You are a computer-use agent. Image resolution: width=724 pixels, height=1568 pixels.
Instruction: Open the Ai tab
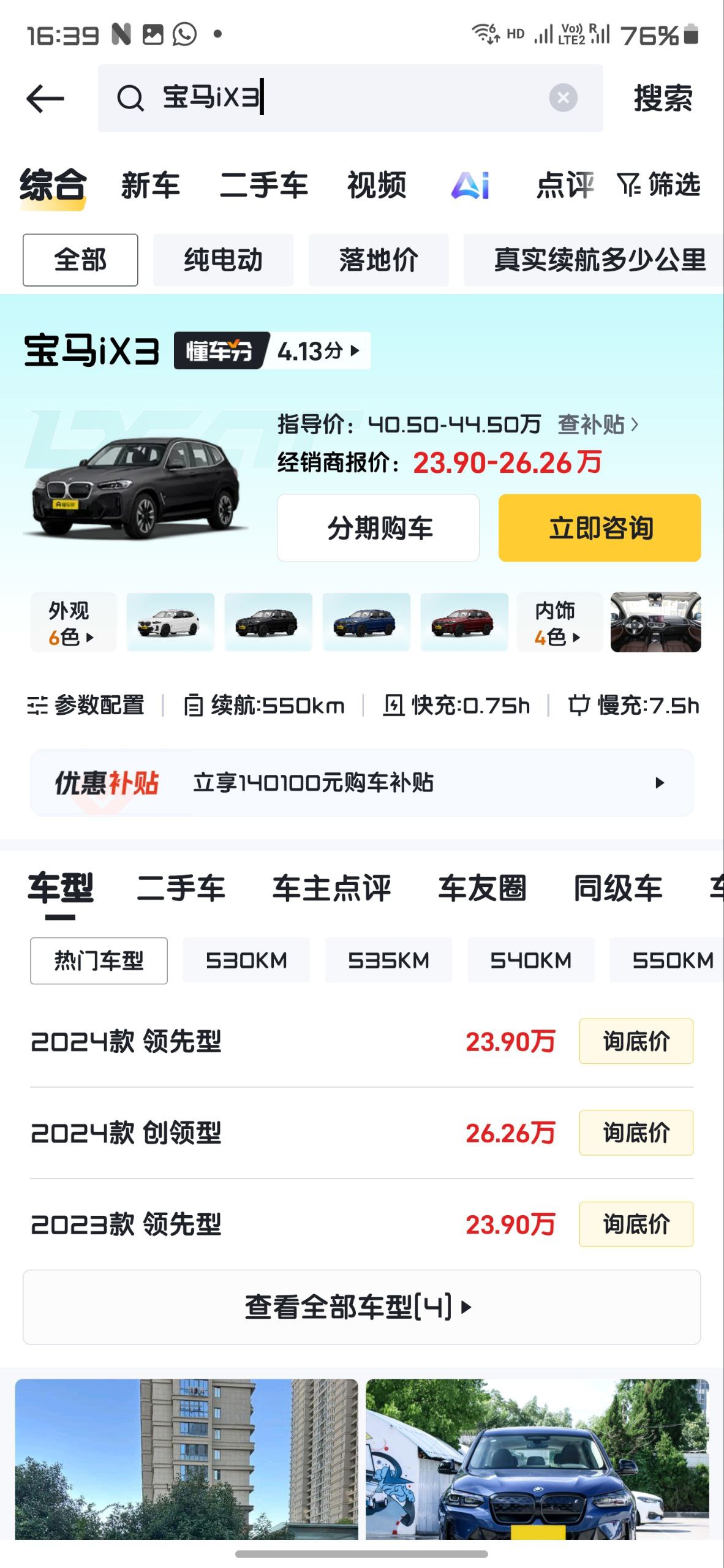[x=470, y=185]
